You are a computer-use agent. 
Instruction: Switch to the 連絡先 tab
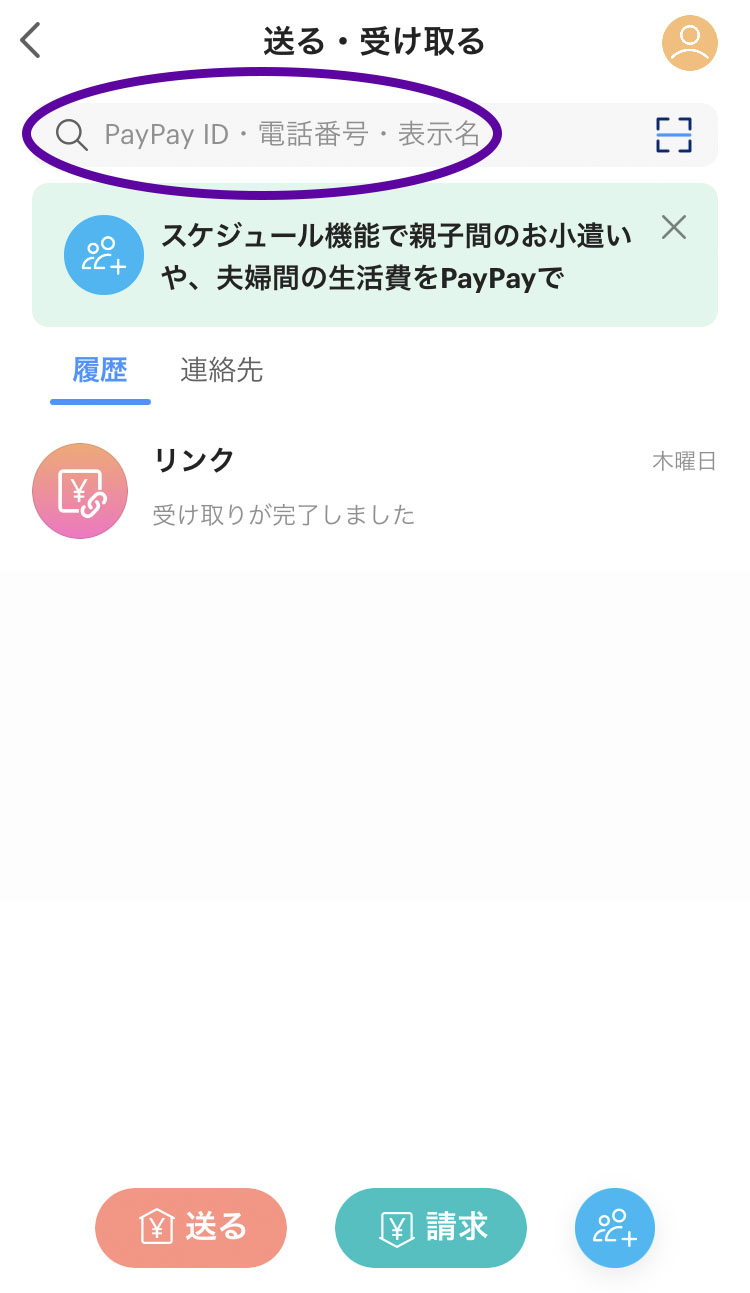click(222, 371)
